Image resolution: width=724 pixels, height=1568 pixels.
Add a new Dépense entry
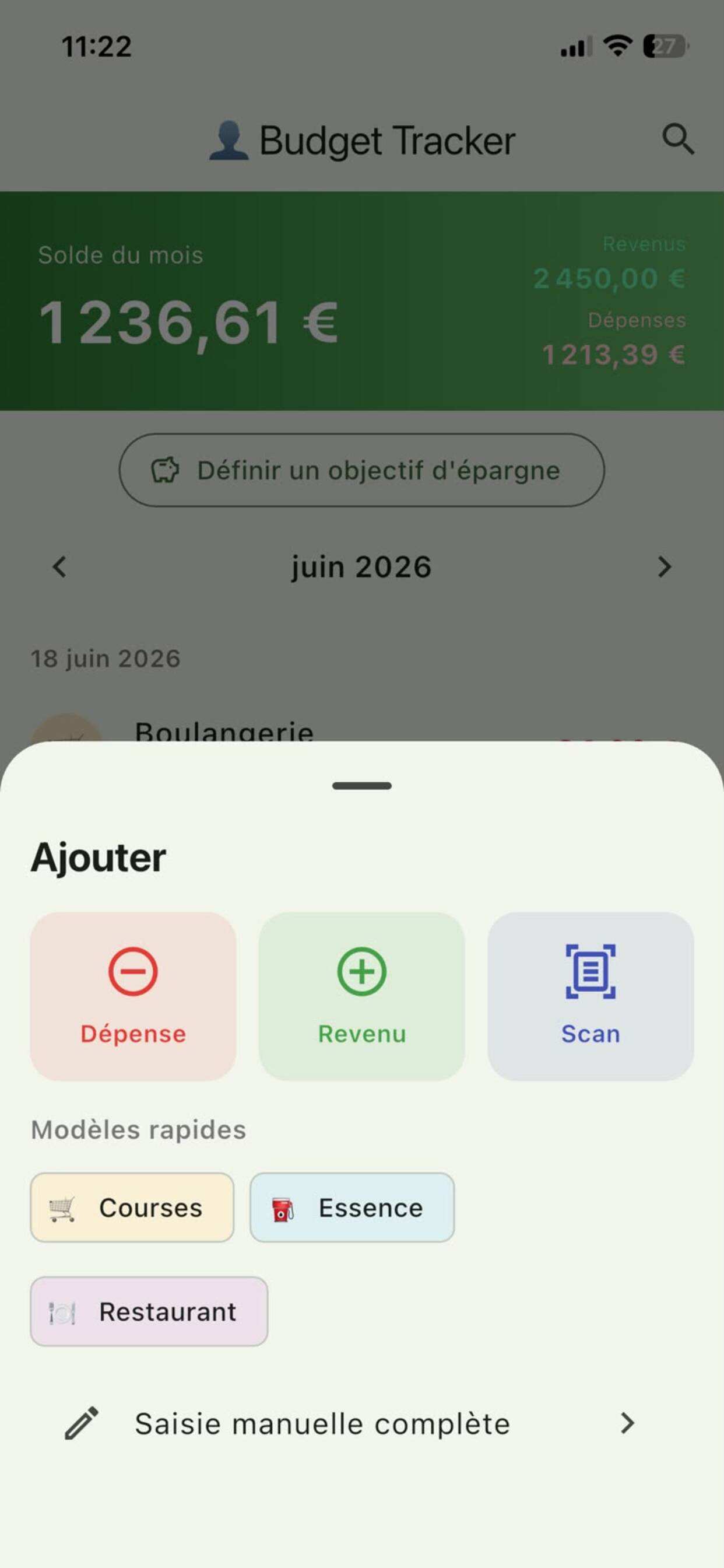[133, 996]
